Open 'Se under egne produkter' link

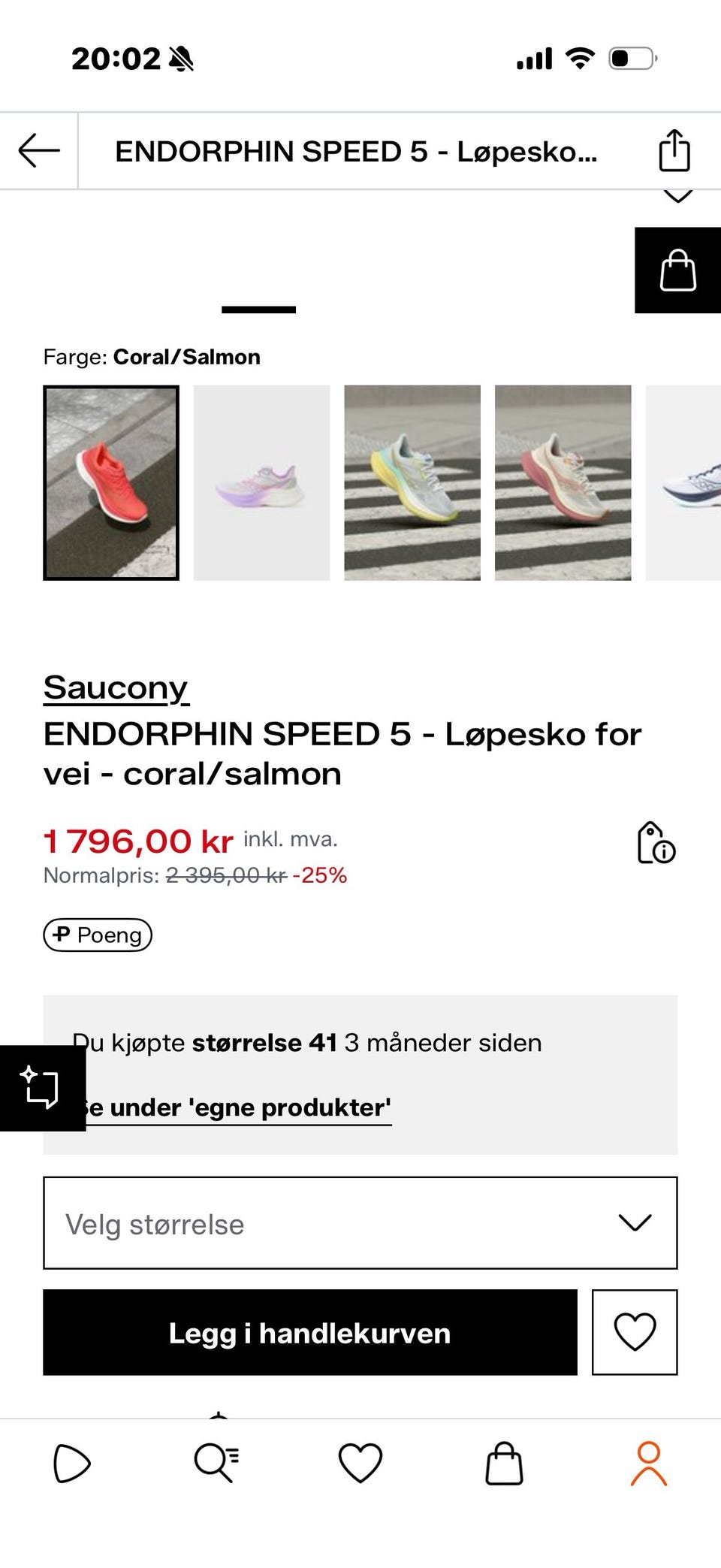[239, 1107]
